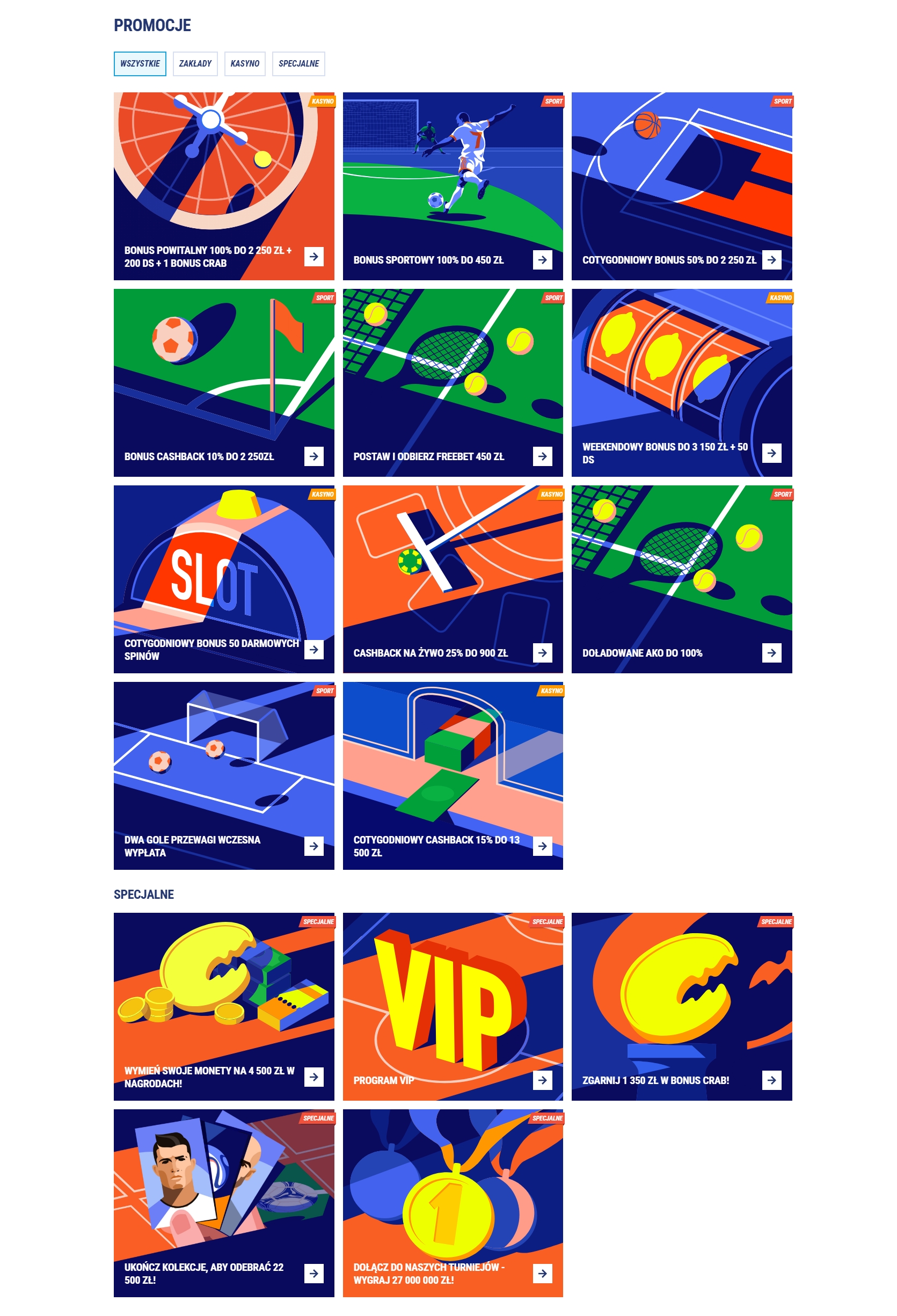The width and height of the screenshot is (897, 1316).
Task: Open the Program VIP card
Action: pyautogui.click(x=453, y=1006)
